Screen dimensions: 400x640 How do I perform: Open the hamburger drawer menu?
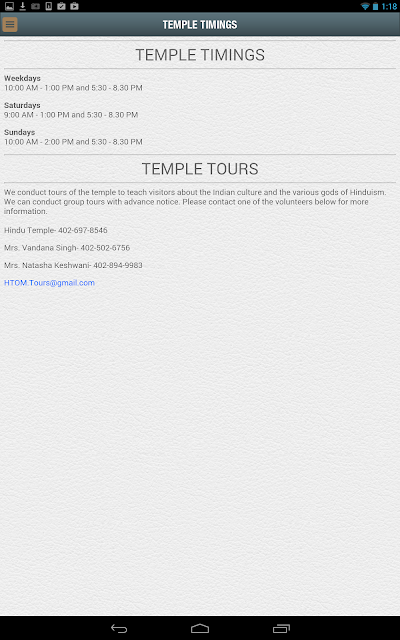tap(10, 24)
